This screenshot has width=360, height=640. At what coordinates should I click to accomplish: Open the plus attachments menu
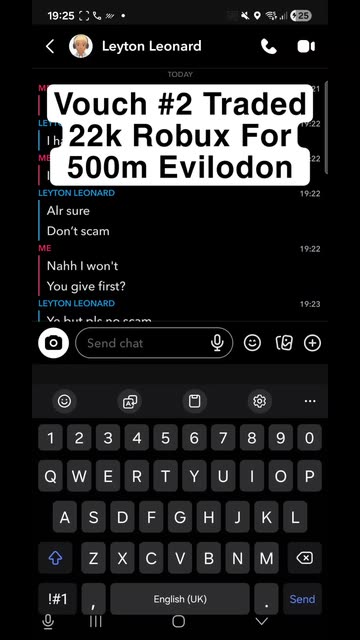tap(312, 343)
